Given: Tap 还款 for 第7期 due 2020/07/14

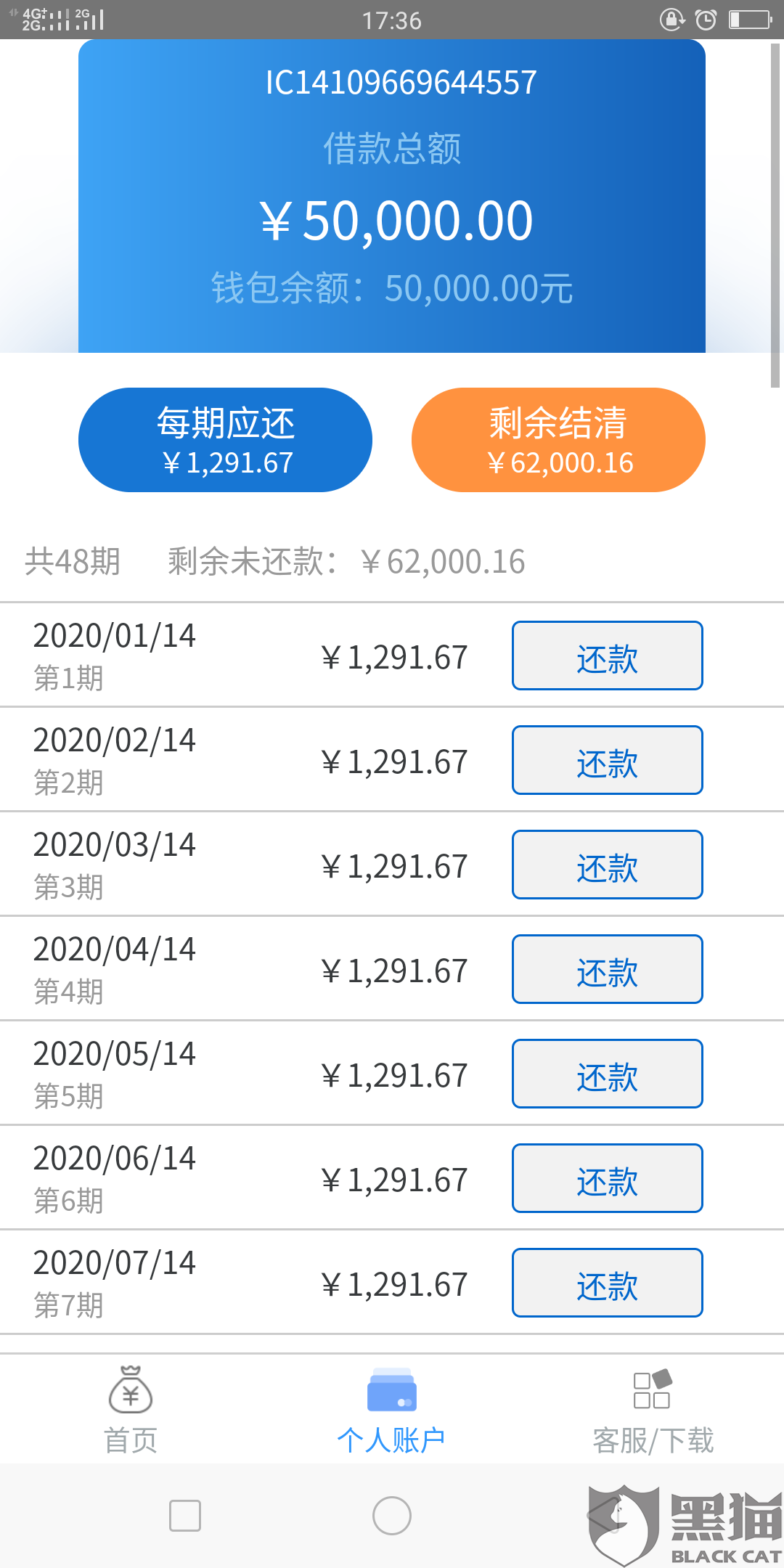Looking at the screenshot, I should coord(607,1283).
